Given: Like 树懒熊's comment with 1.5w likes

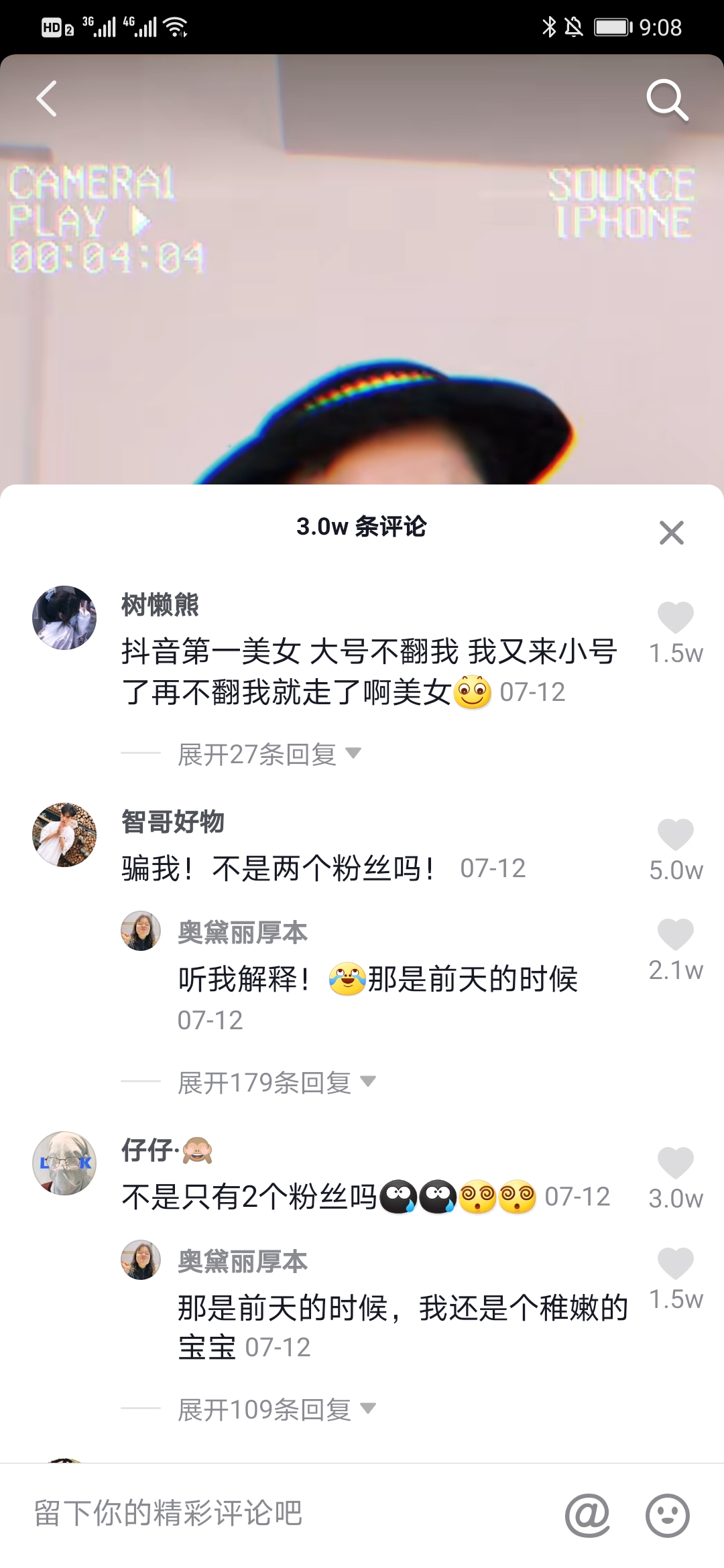Looking at the screenshot, I should click(674, 610).
